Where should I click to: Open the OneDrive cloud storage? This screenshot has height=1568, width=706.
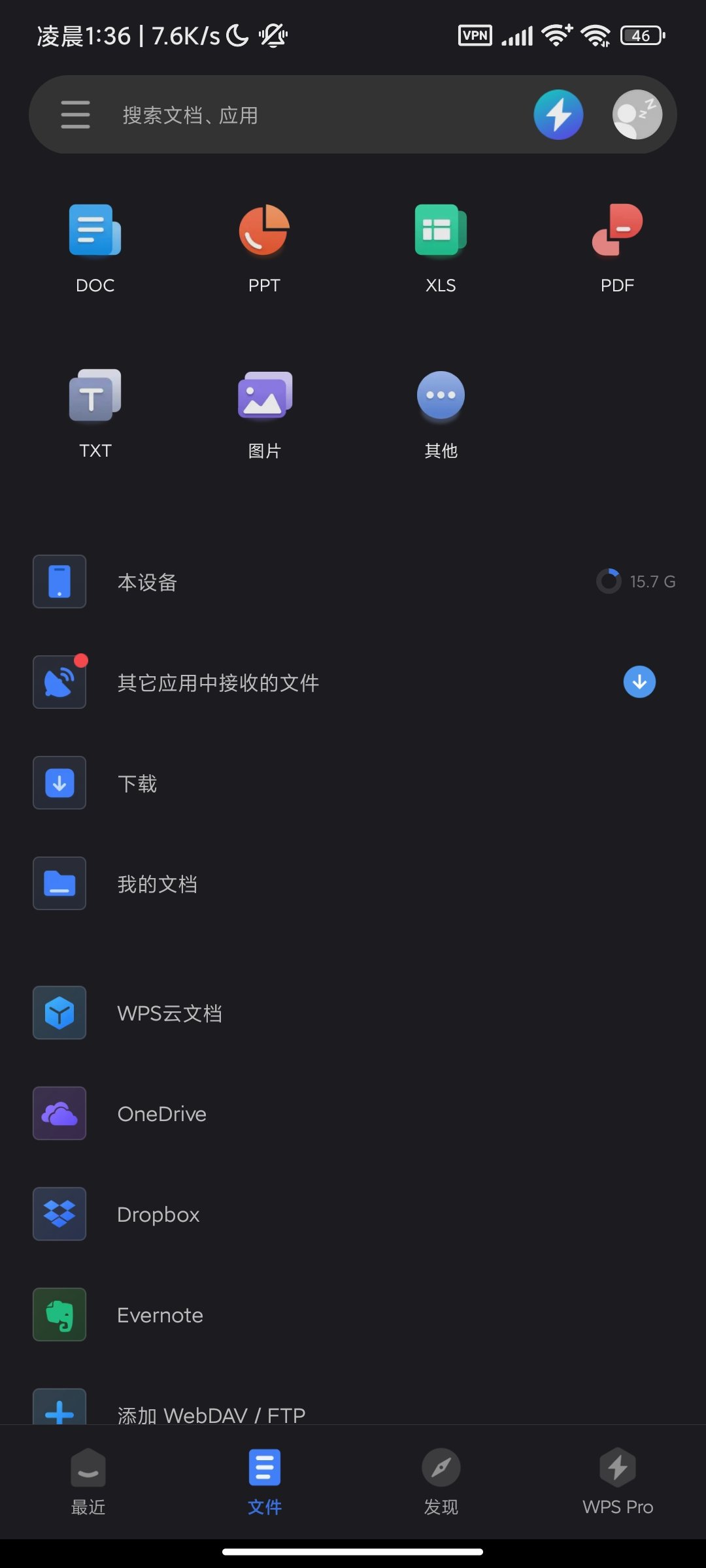point(161,1114)
